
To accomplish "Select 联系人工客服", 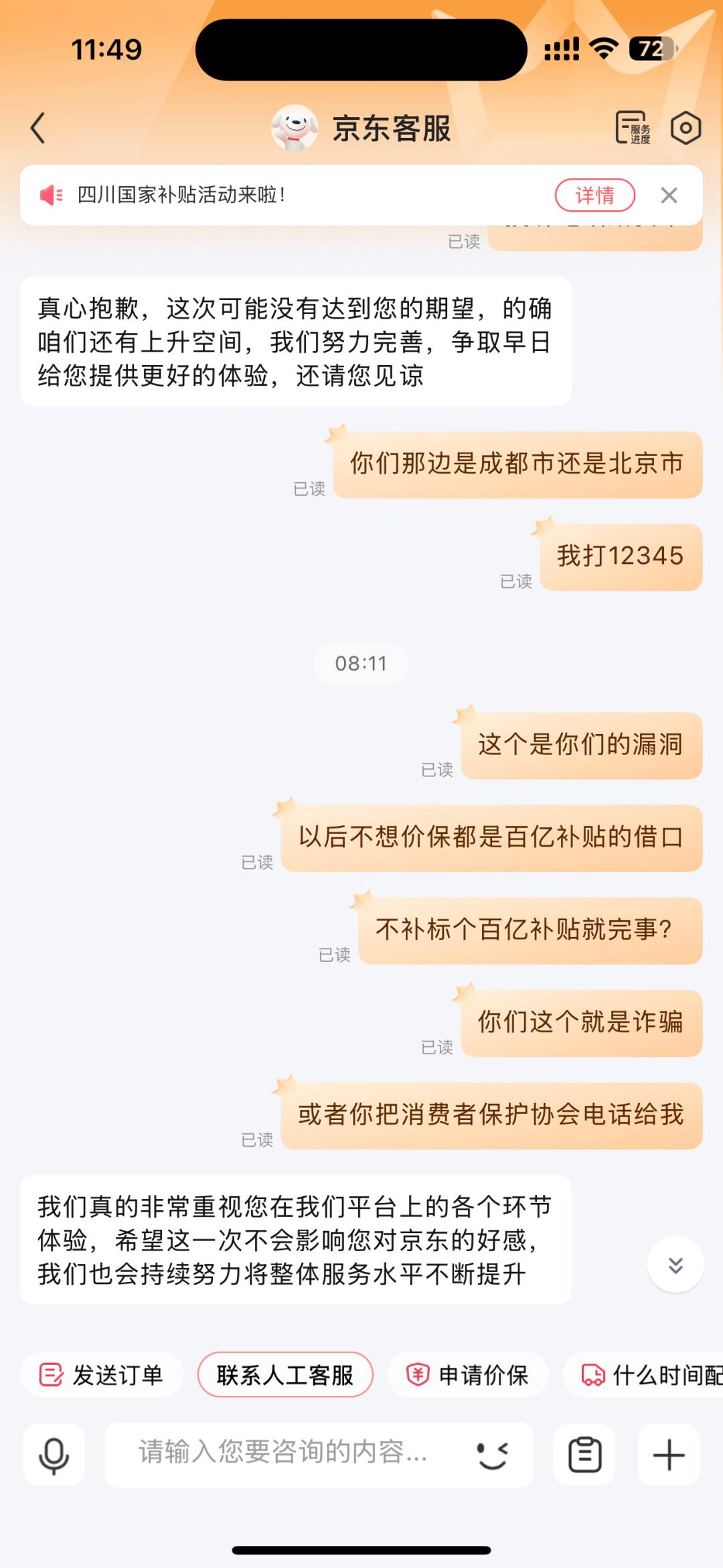I will 285,1375.
